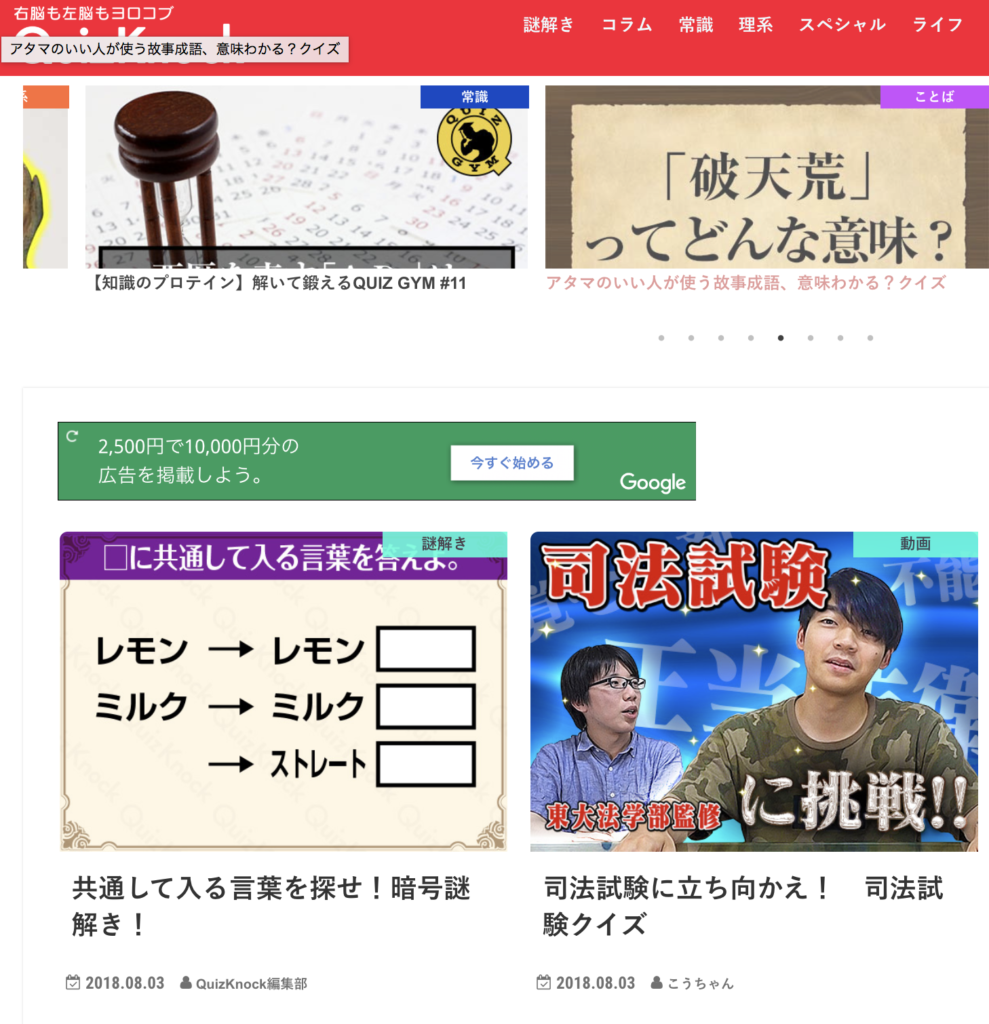
Task: Select 常識 in the top navigation
Action: 695,25
